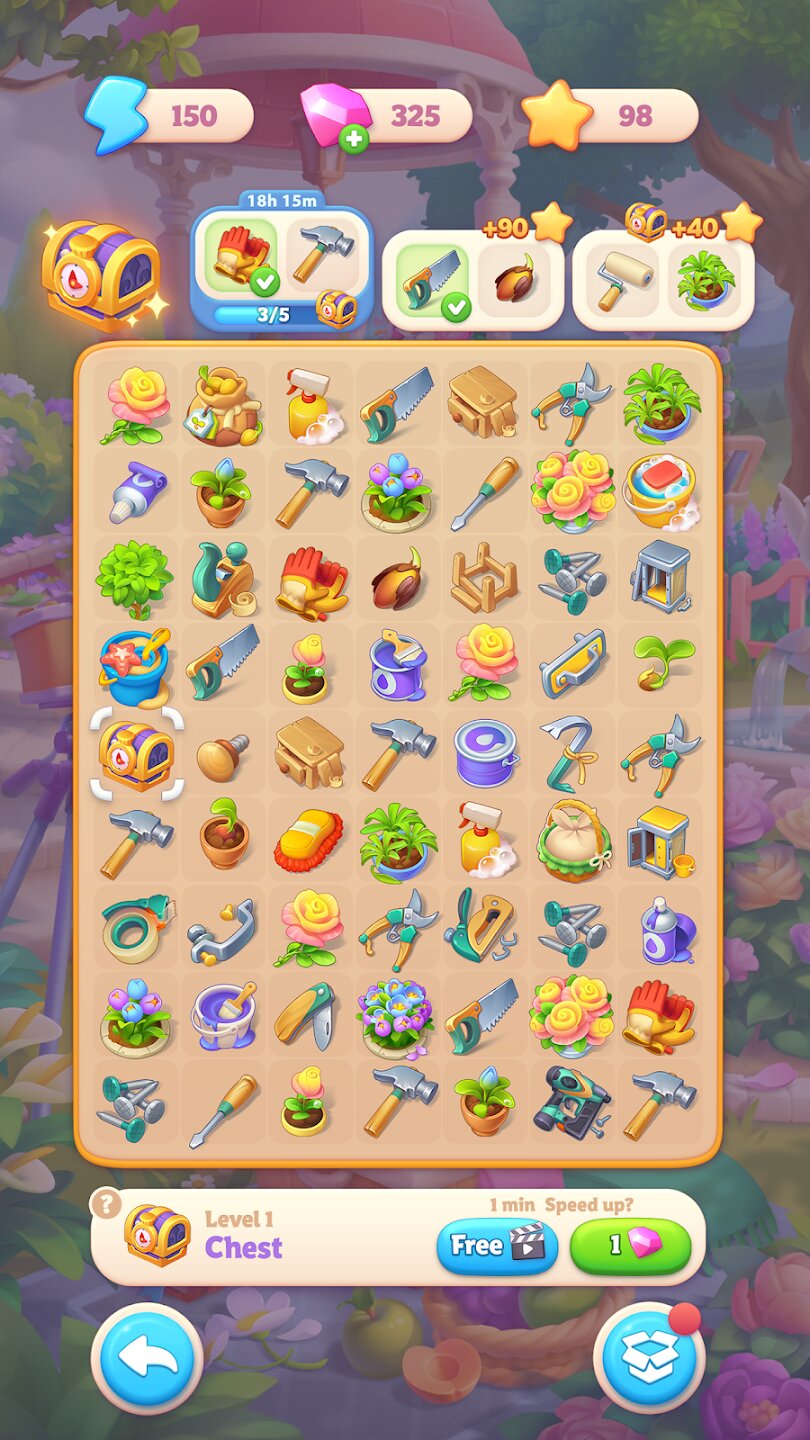Select the wooden fence frame item
The height and width of the screenshot is (1440, 810).
click(484, 579)
